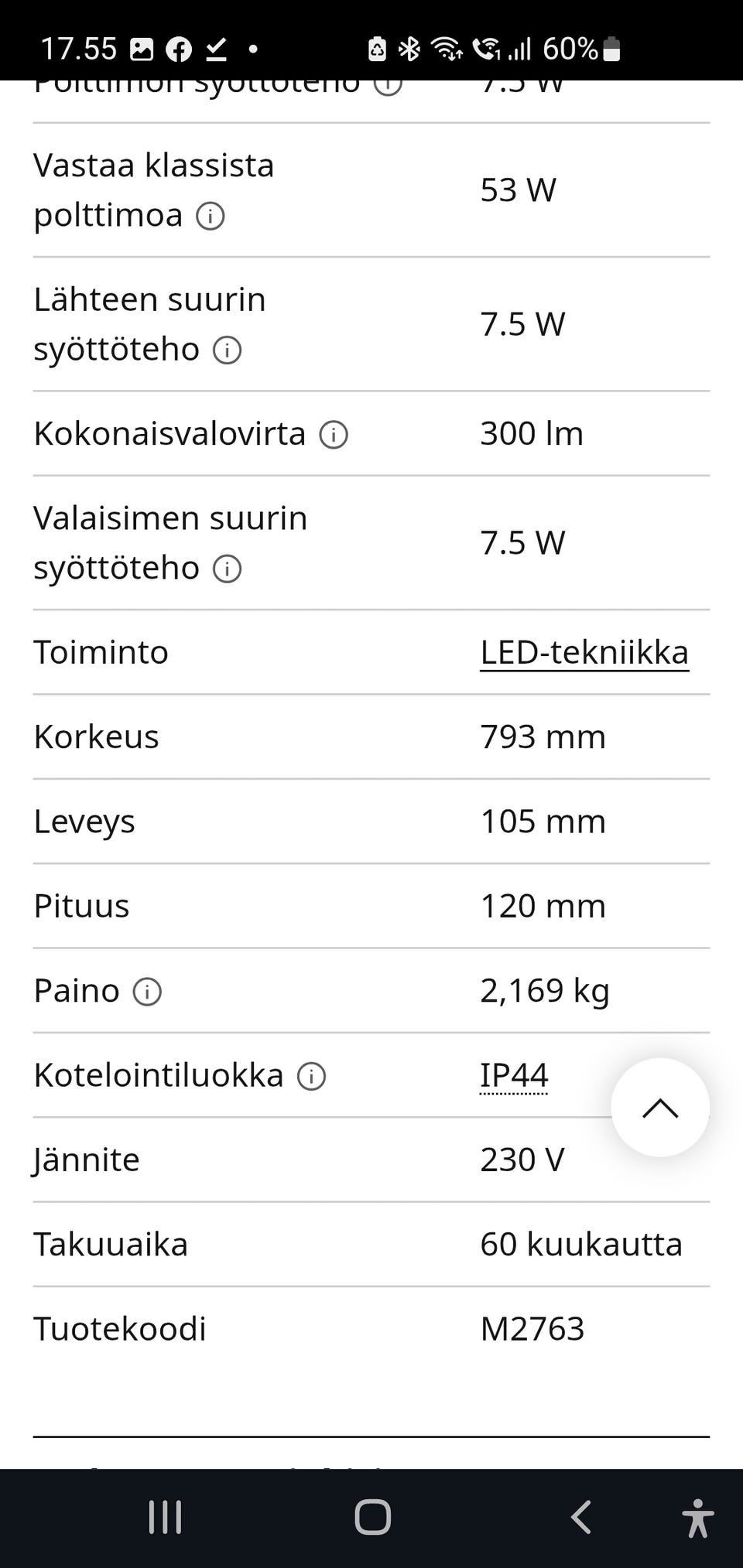Go to home screen

(x=371, y=1517)
